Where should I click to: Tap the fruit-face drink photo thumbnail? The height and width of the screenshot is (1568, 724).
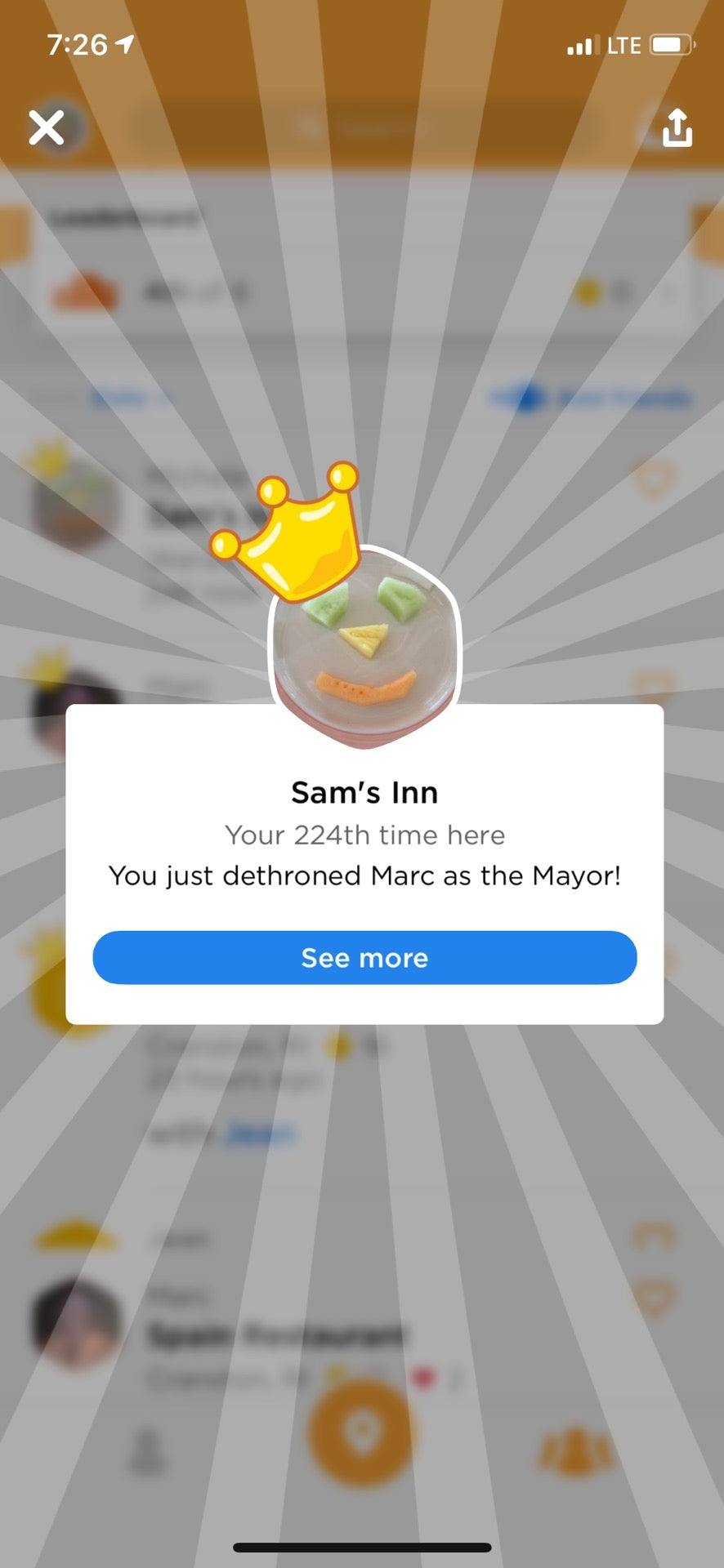pos(364,653)
